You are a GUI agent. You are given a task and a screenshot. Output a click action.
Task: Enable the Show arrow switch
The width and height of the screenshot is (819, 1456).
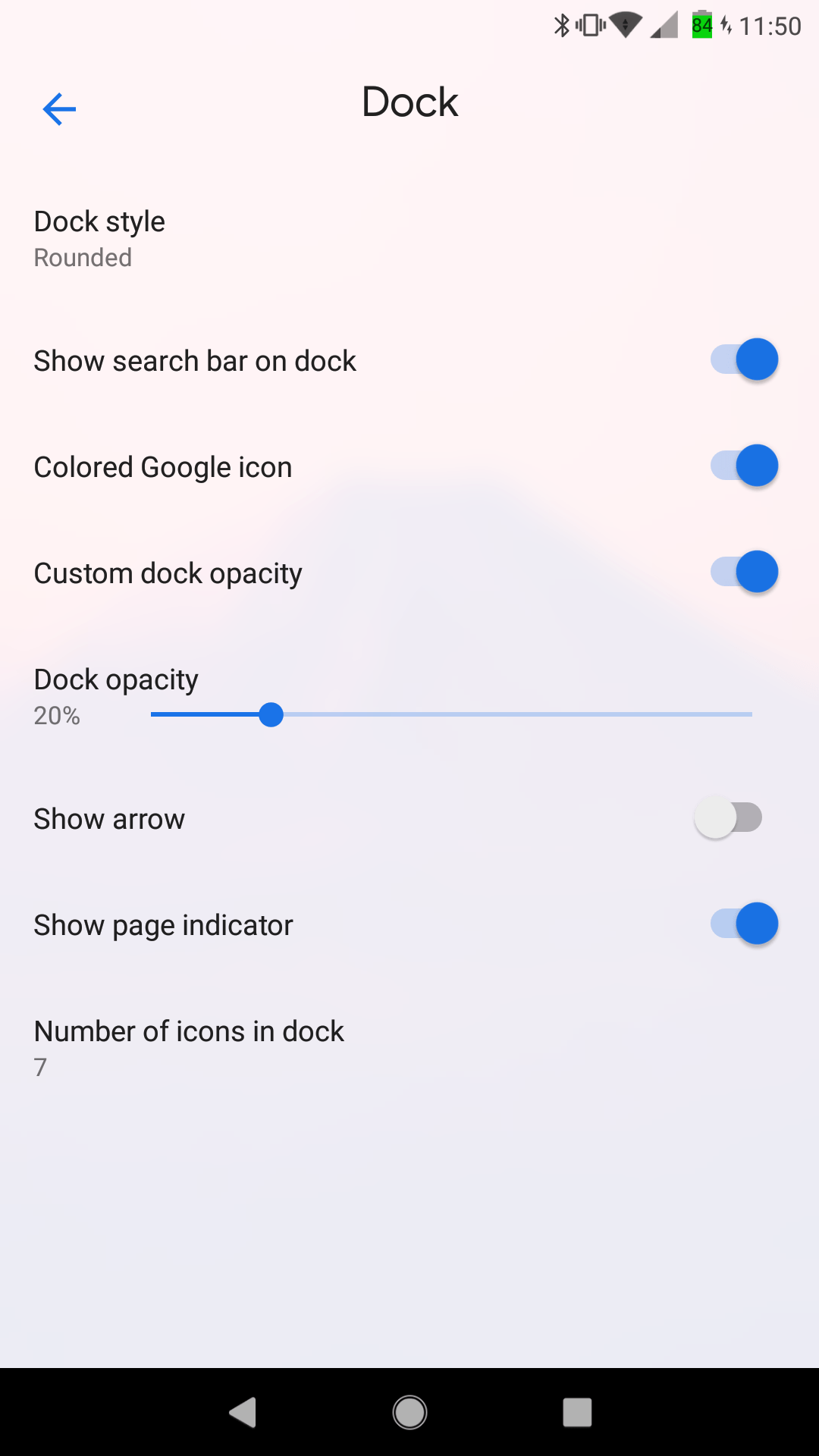[x=729, y=817]
